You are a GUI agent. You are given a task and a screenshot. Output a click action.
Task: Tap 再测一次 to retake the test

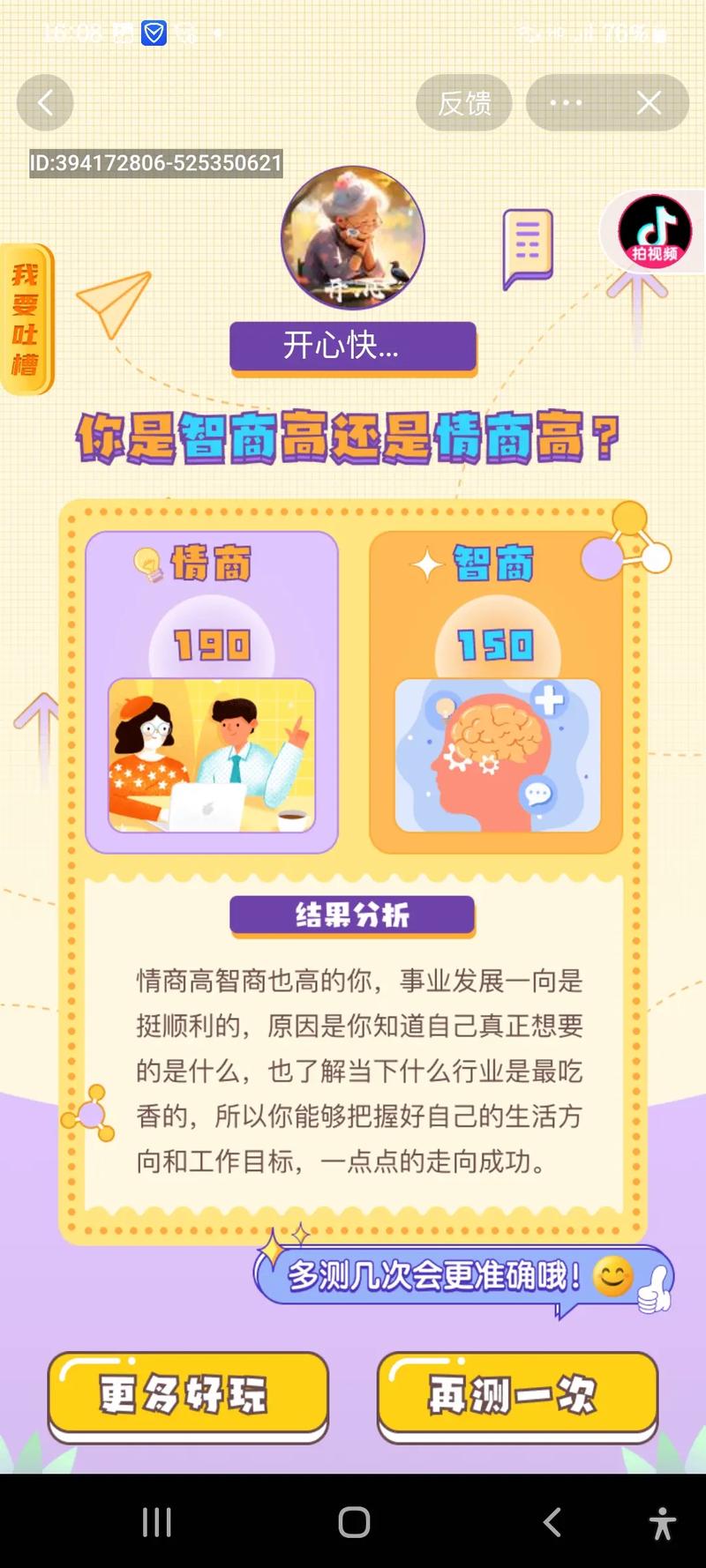(517, 1395)
